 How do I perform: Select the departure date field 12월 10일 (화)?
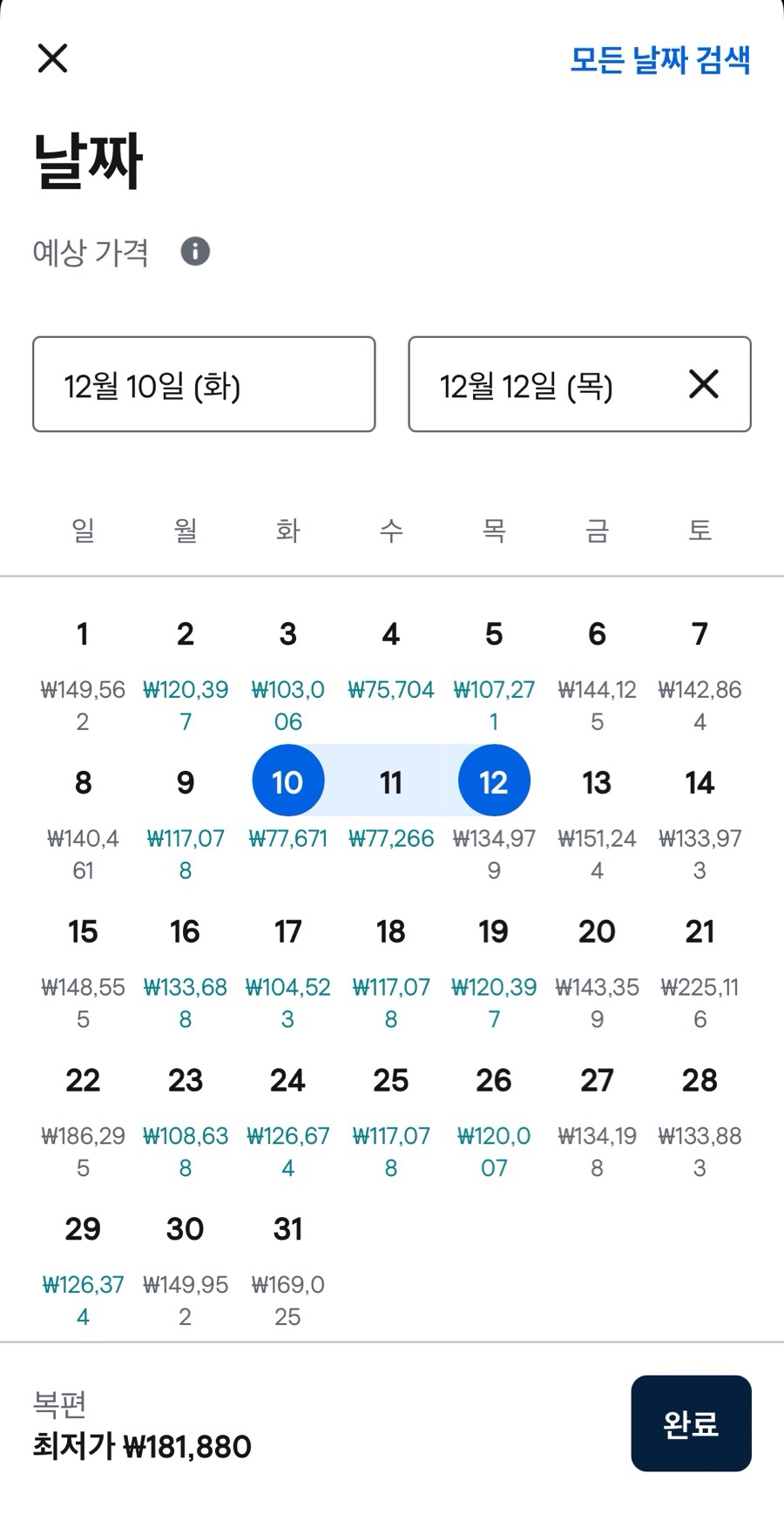204,384
